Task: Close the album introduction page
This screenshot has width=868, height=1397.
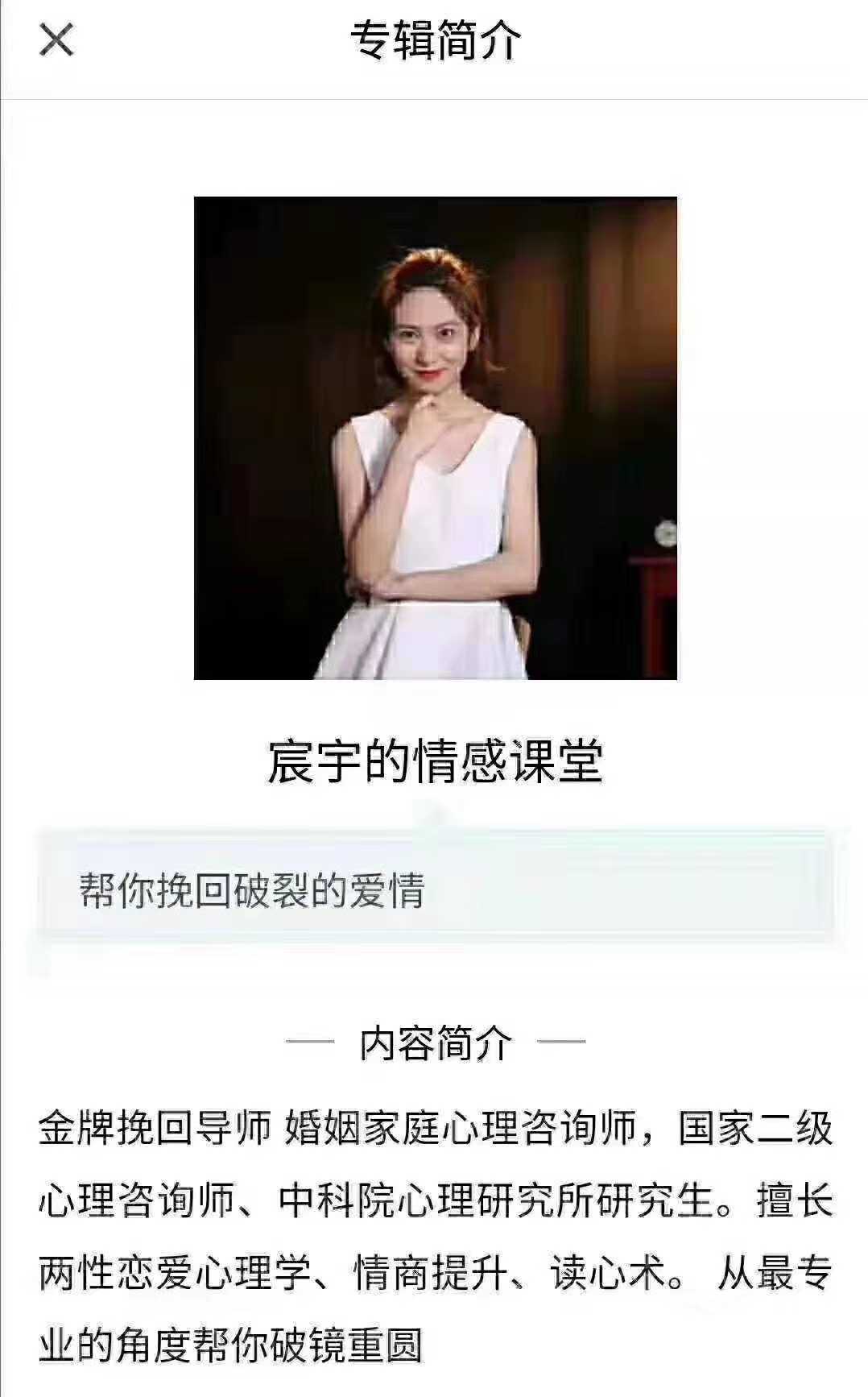Action: (x=56, y=39)
